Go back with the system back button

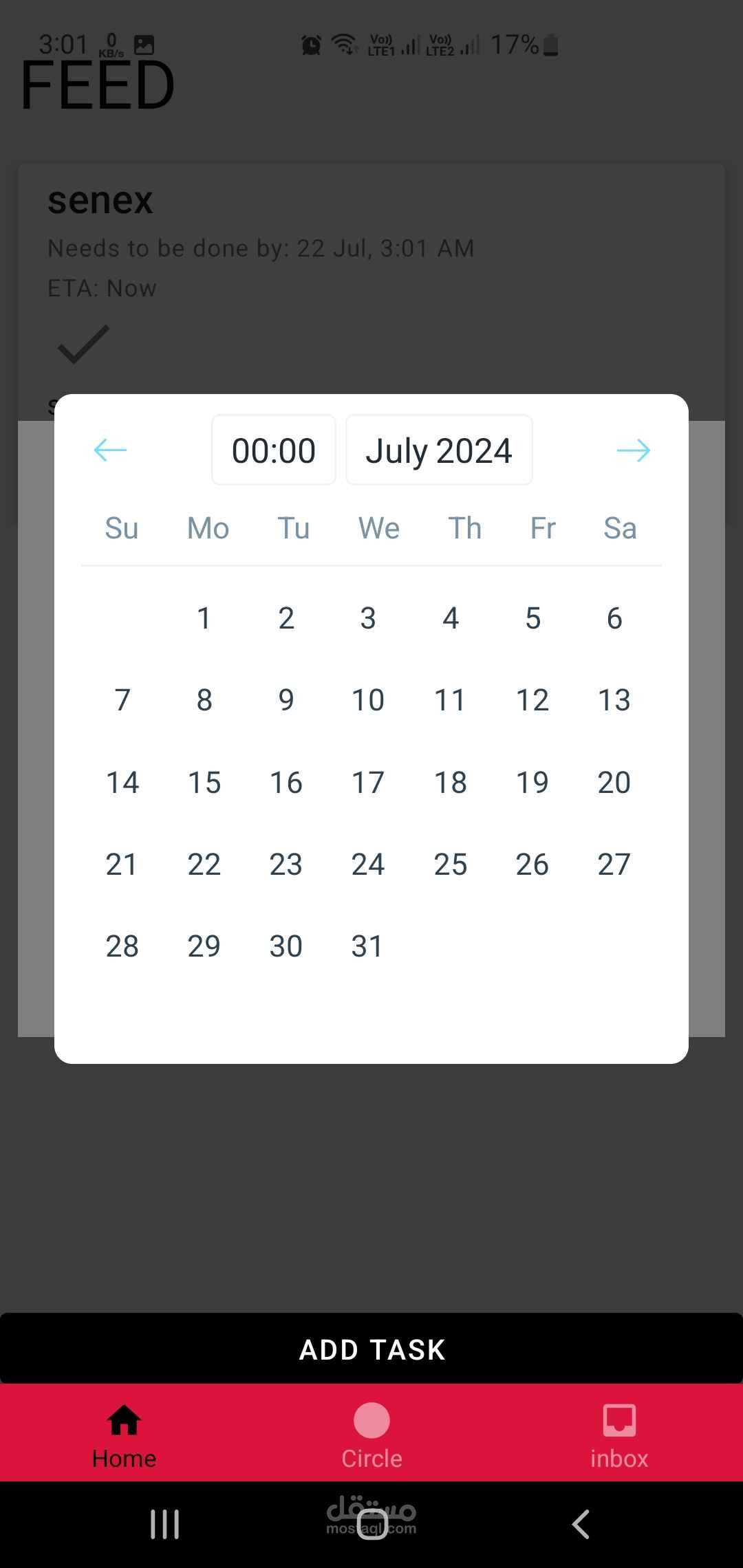(581, 1524)
